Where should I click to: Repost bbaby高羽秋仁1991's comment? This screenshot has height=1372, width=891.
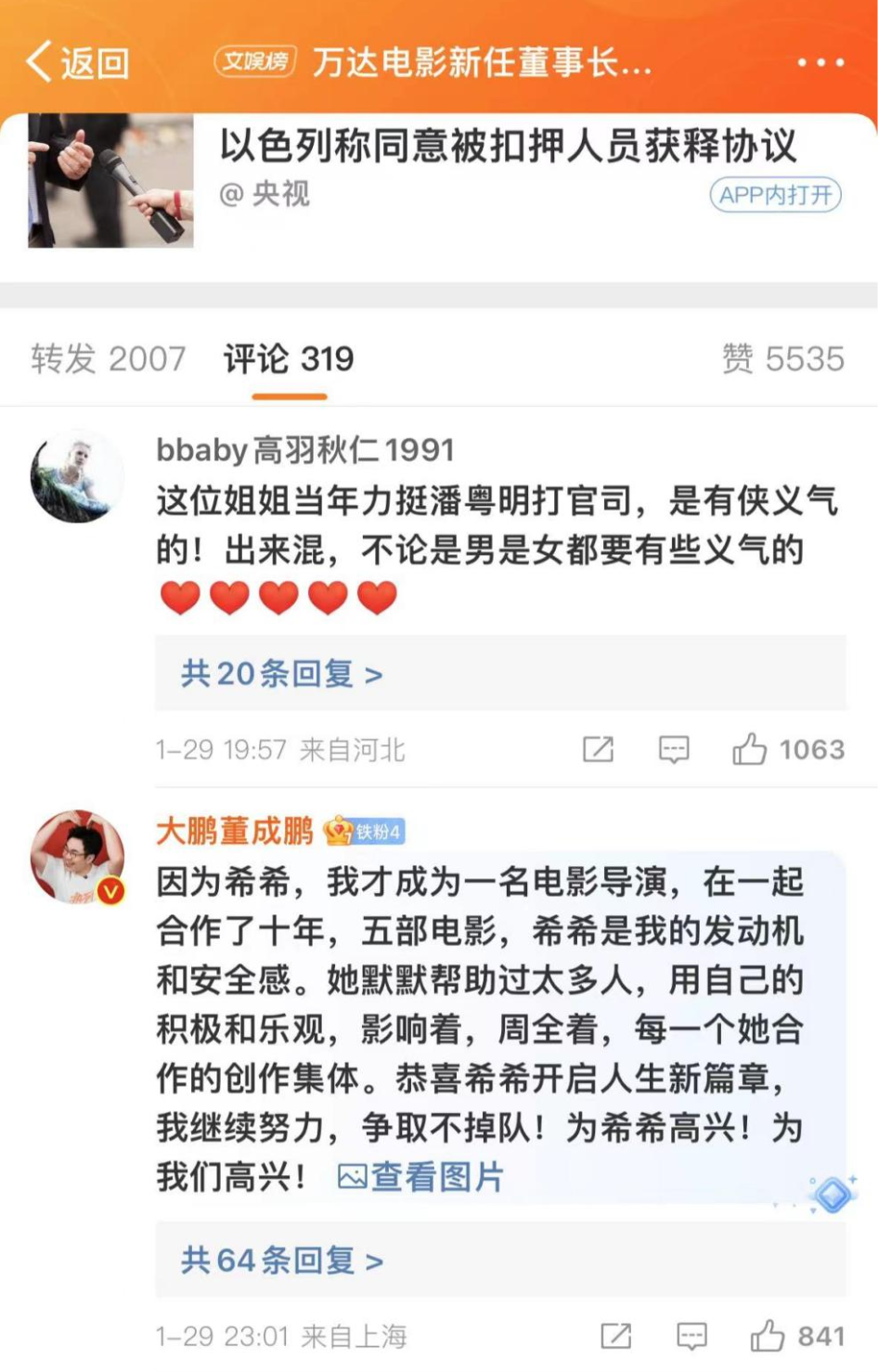coord(598,749)
